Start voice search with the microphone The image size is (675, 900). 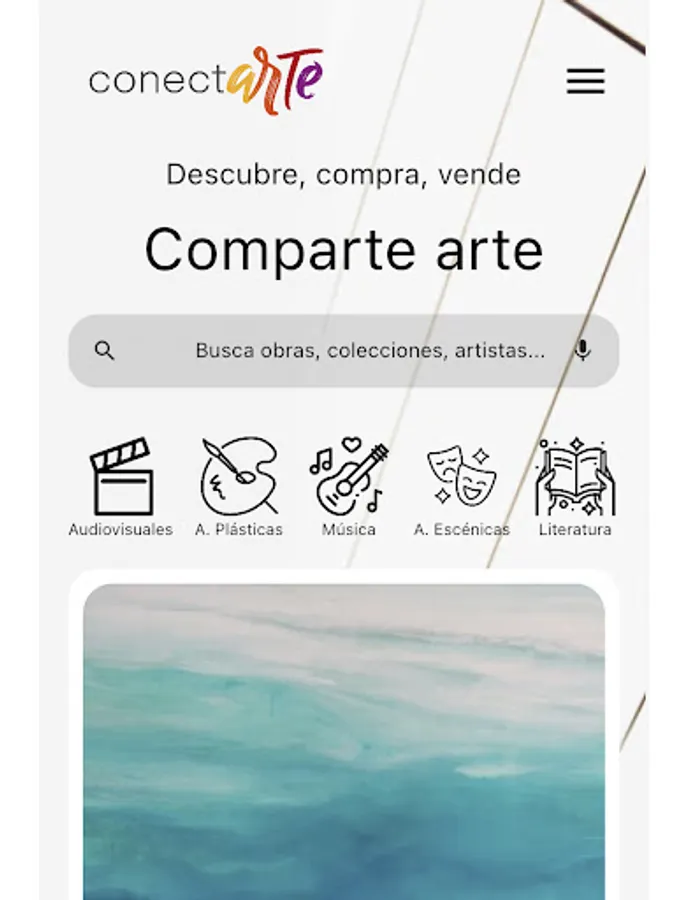pyautogui.click(x=583, y=350)
